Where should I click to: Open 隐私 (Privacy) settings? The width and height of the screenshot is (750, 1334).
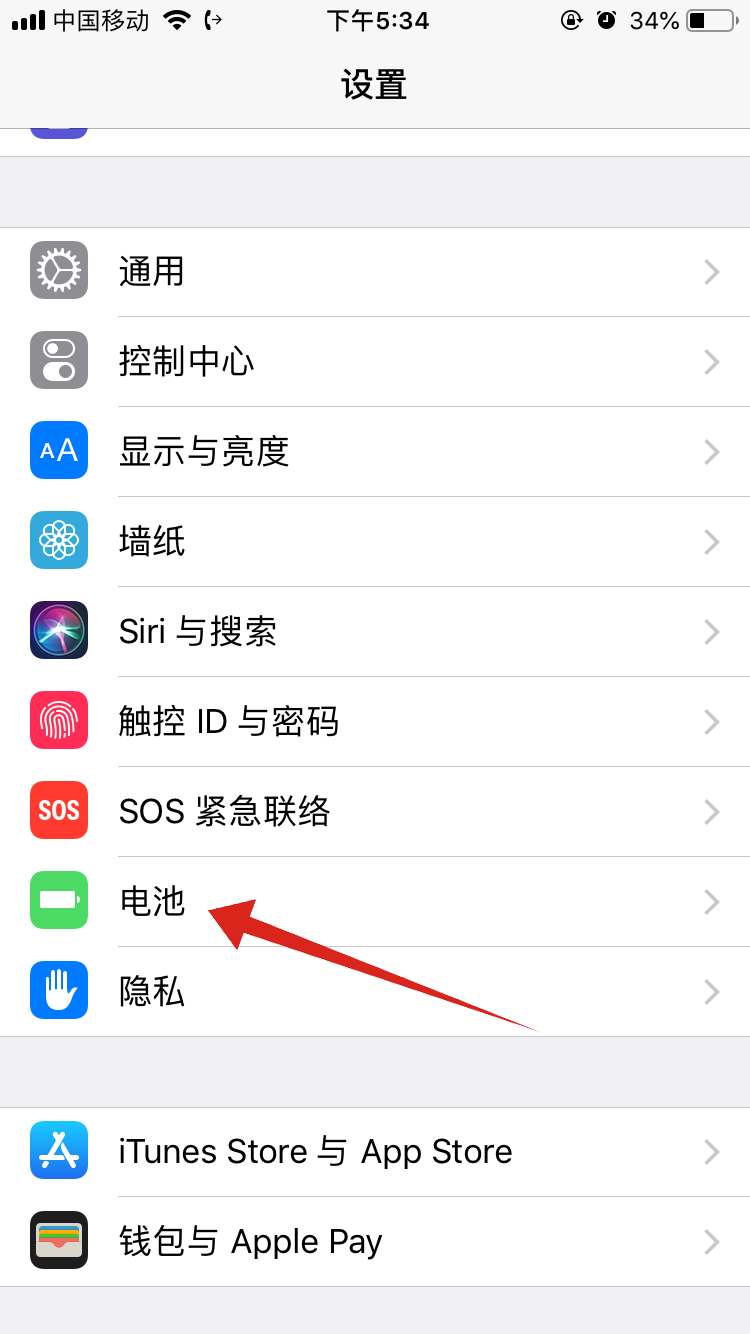tap(375, 992)
